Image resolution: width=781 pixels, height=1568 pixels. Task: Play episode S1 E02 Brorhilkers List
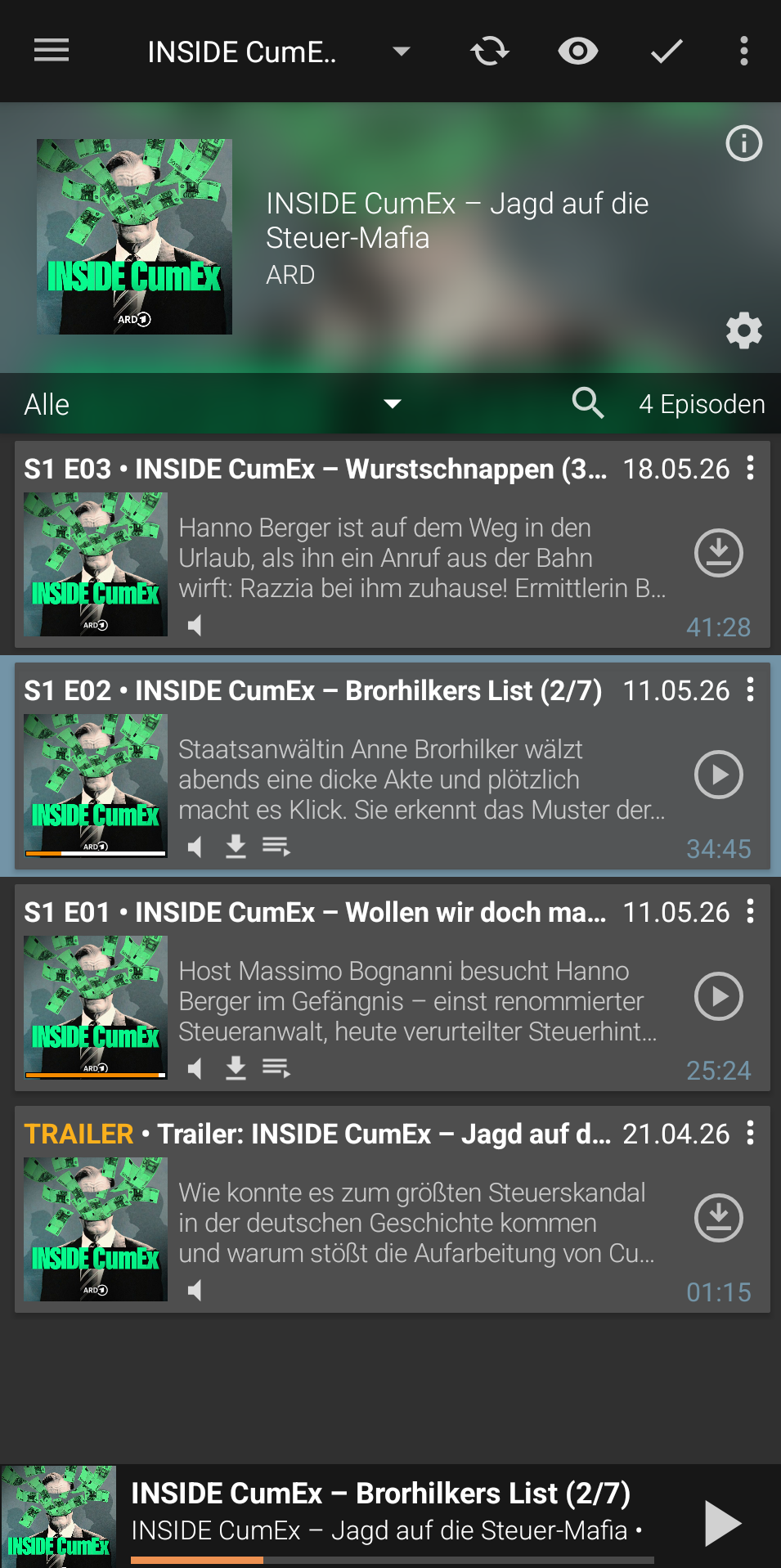pos(719,775)
